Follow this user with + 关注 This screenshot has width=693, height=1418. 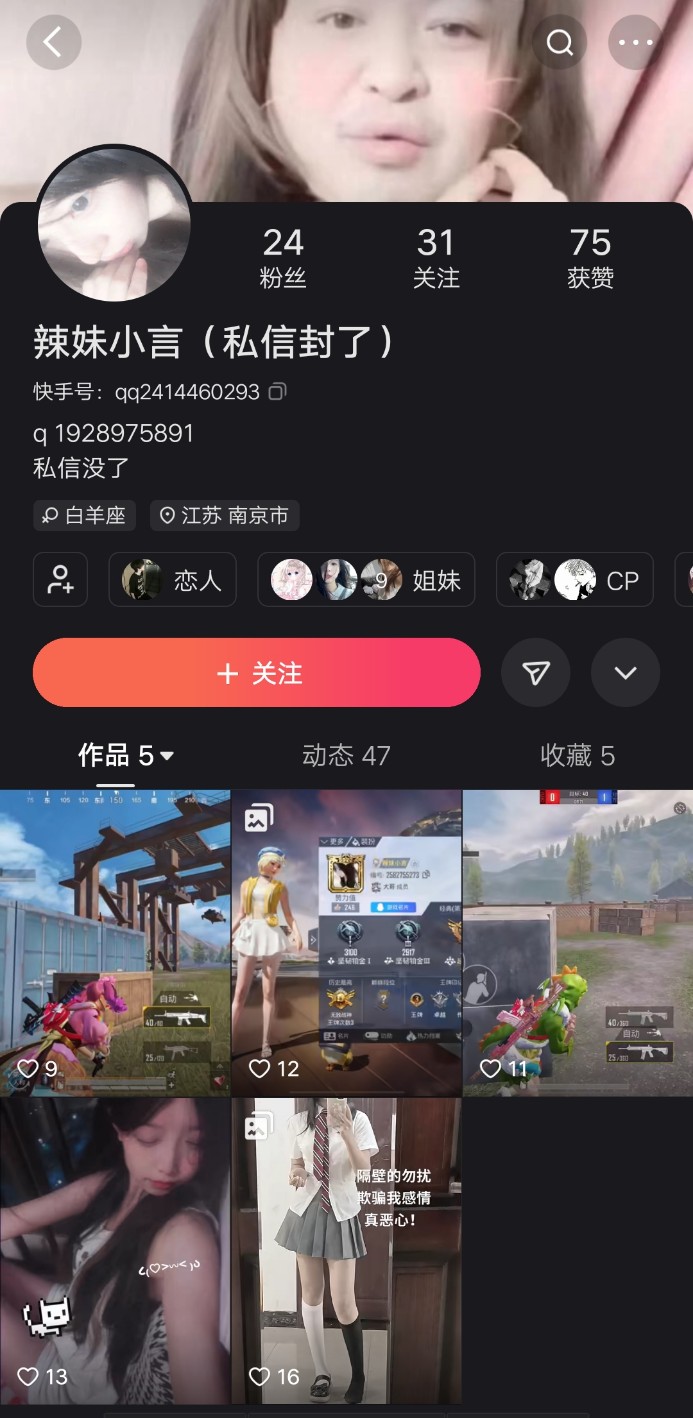click(257, 673)
